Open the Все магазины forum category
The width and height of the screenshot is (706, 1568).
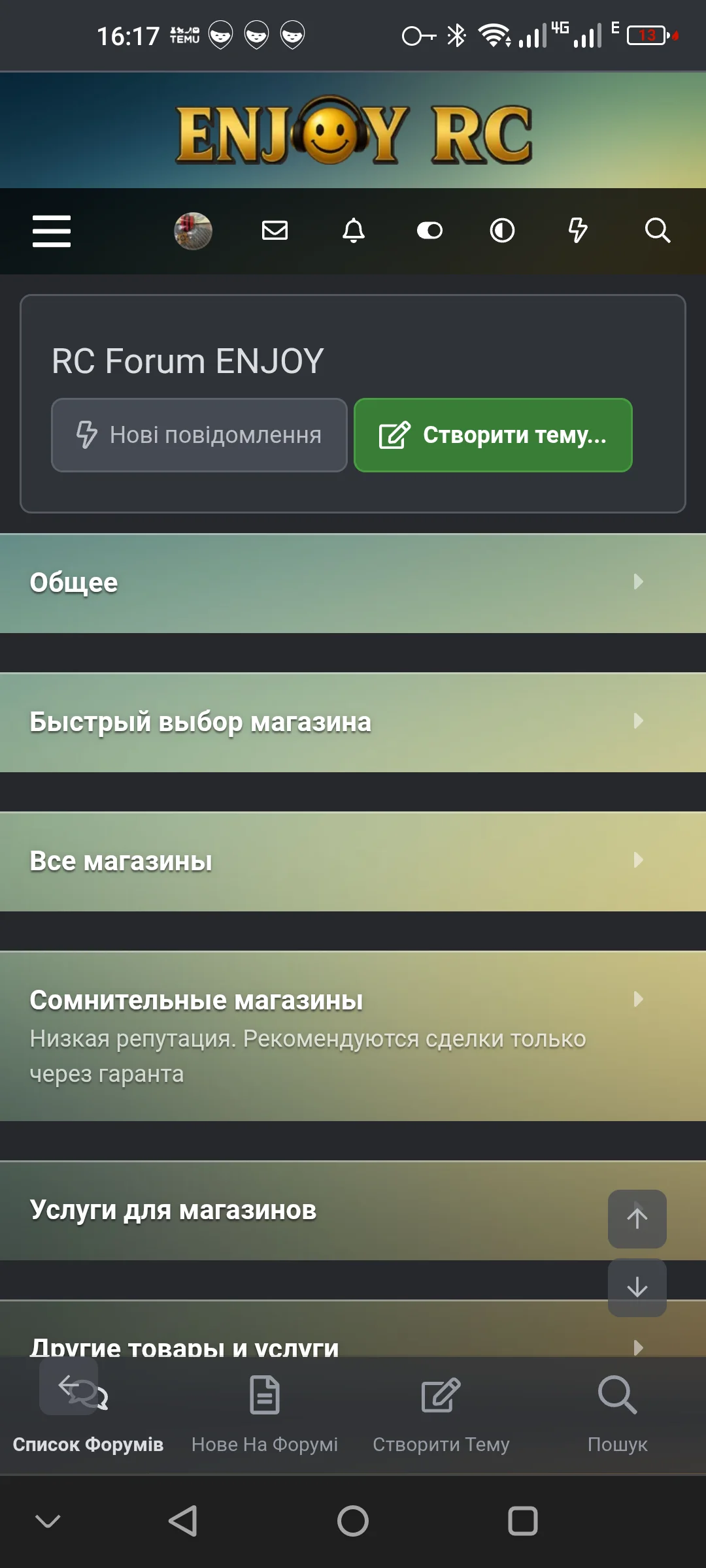point(353,862)
